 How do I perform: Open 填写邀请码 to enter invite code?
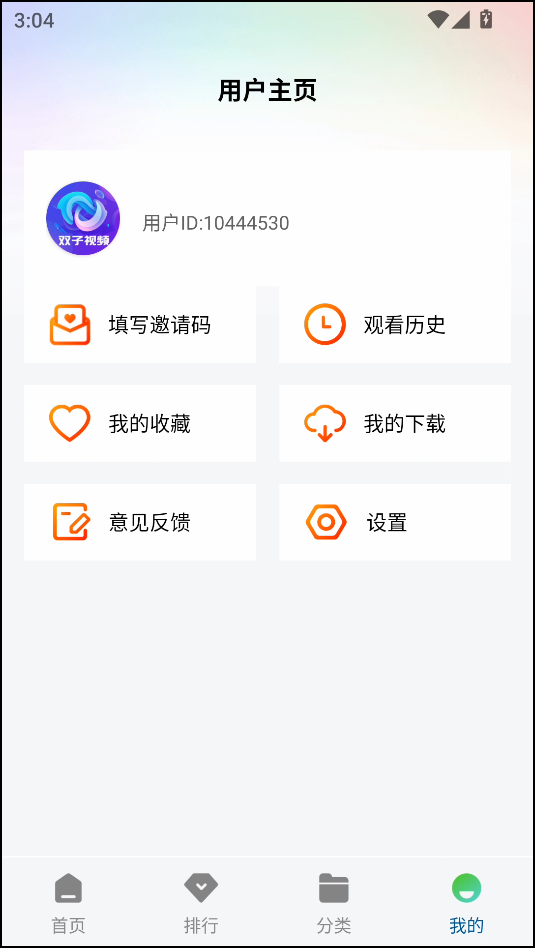tap(140, 325)
